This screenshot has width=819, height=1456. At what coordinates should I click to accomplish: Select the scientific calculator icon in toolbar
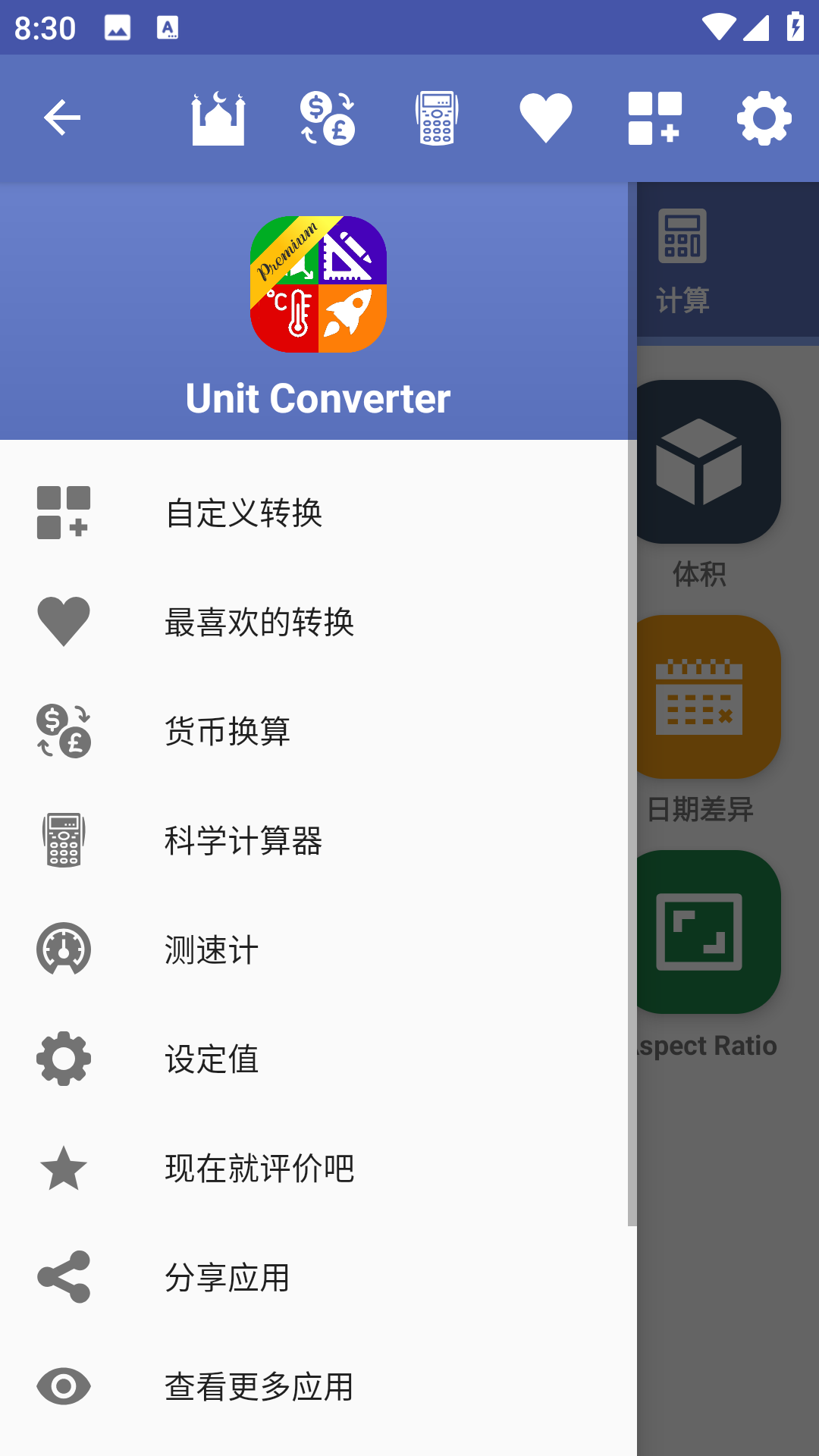click(437, 118)
